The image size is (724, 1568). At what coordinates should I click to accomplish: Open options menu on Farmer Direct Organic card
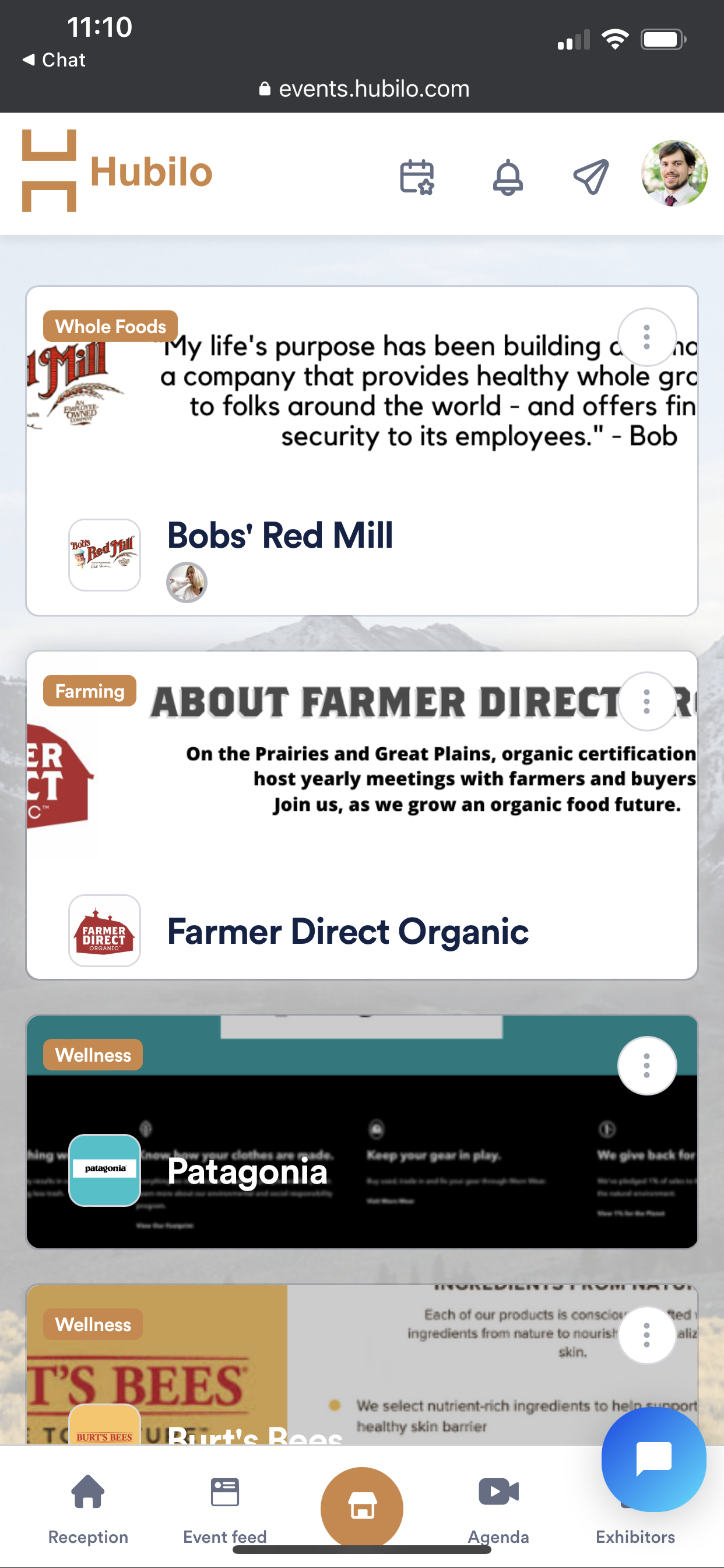646,702
